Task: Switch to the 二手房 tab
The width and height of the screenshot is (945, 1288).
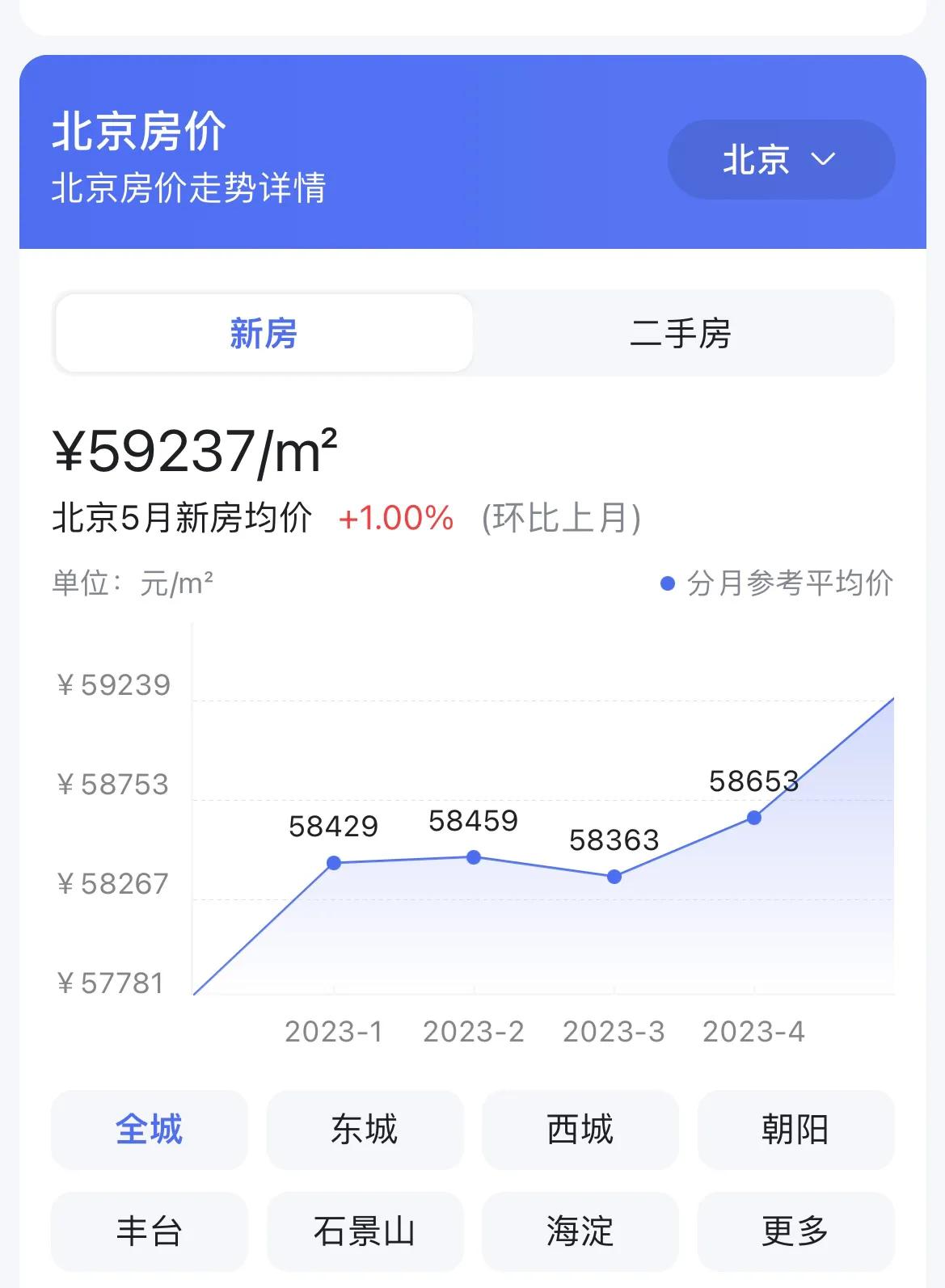Action: (681, 334)
